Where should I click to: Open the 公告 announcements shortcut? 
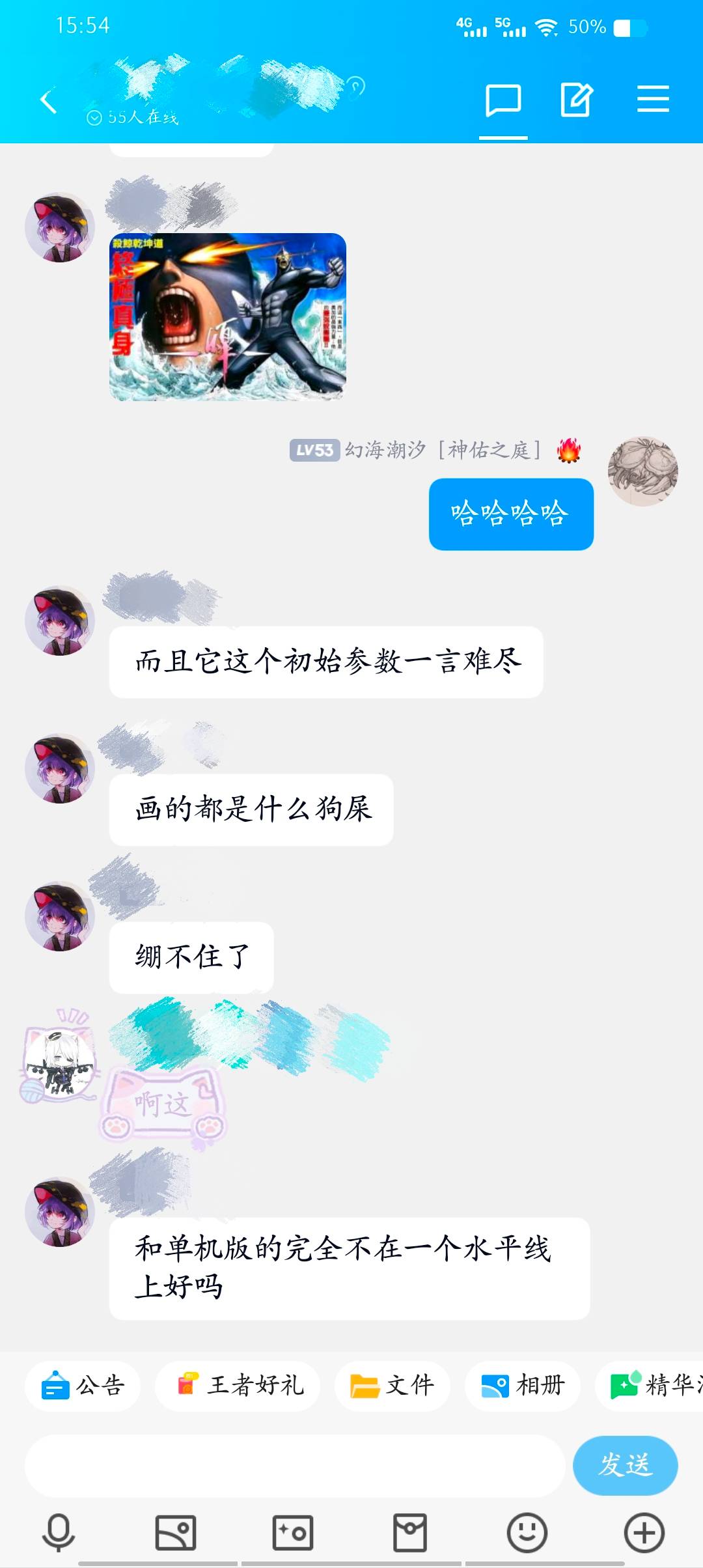click(x=83, y=1385)
